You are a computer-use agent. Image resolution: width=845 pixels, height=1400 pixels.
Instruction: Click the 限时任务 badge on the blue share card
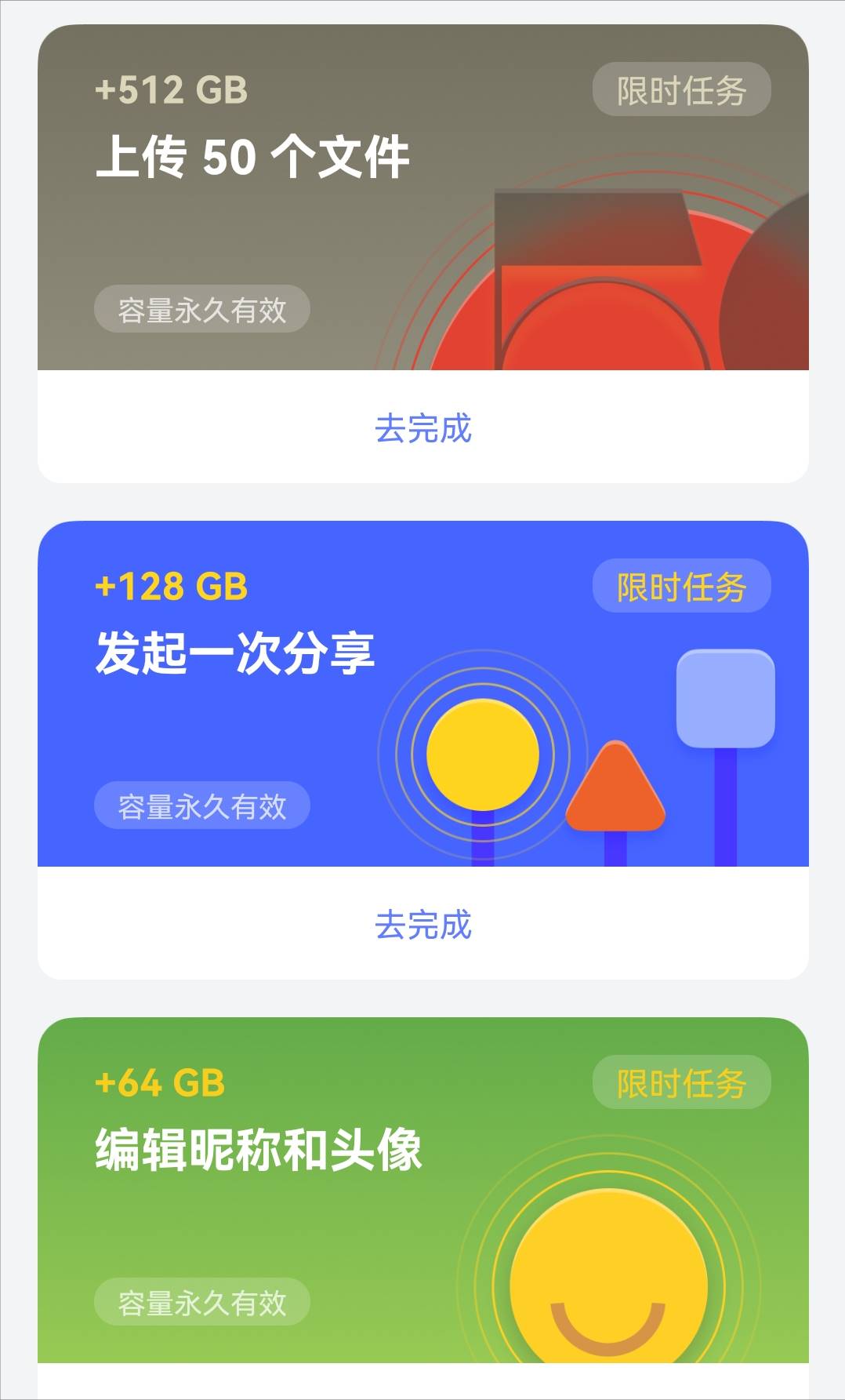pos(680,586)
